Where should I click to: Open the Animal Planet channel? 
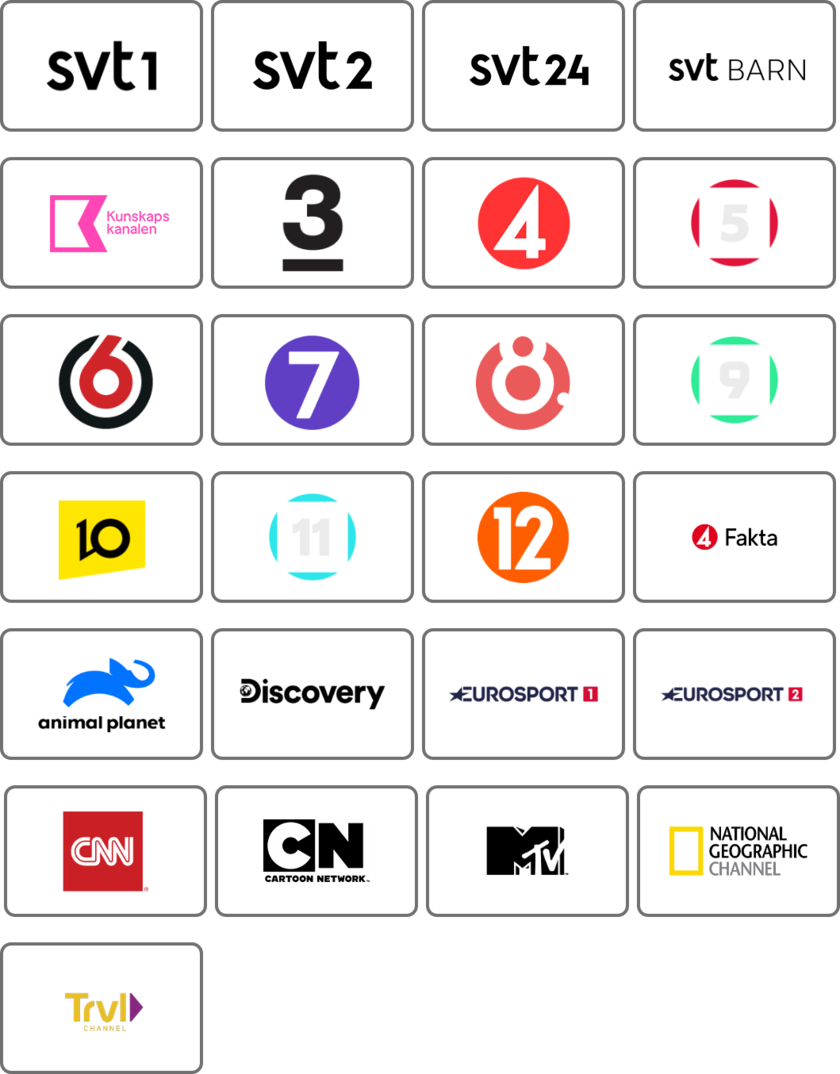[x=101, y=694]
